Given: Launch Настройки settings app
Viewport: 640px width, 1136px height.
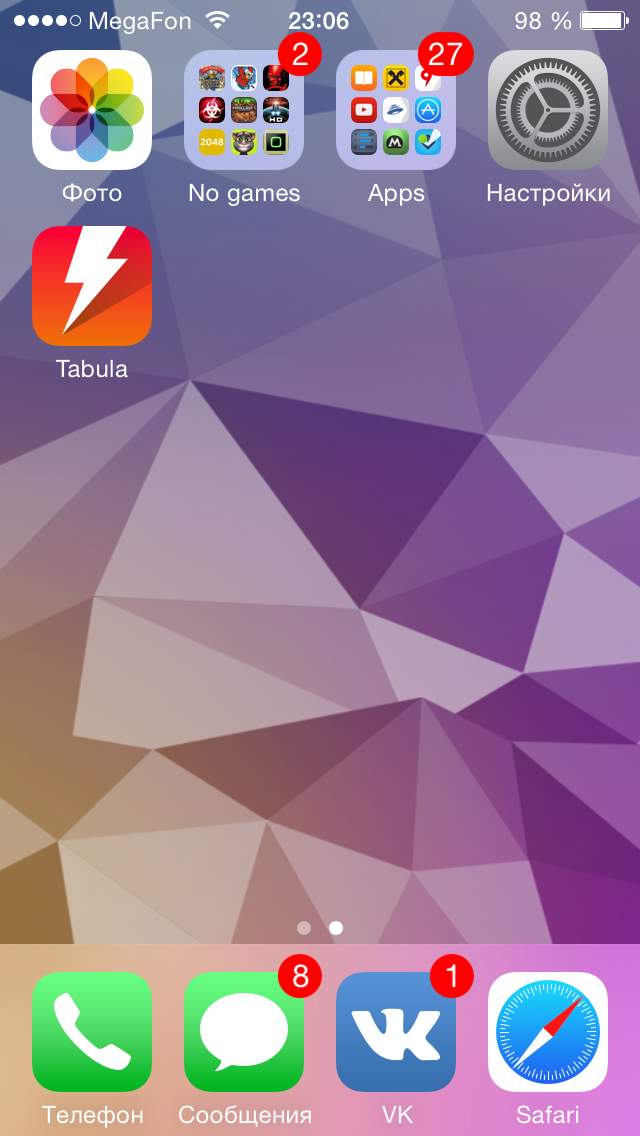Looking at the screenshot, I should click(548, 110).
